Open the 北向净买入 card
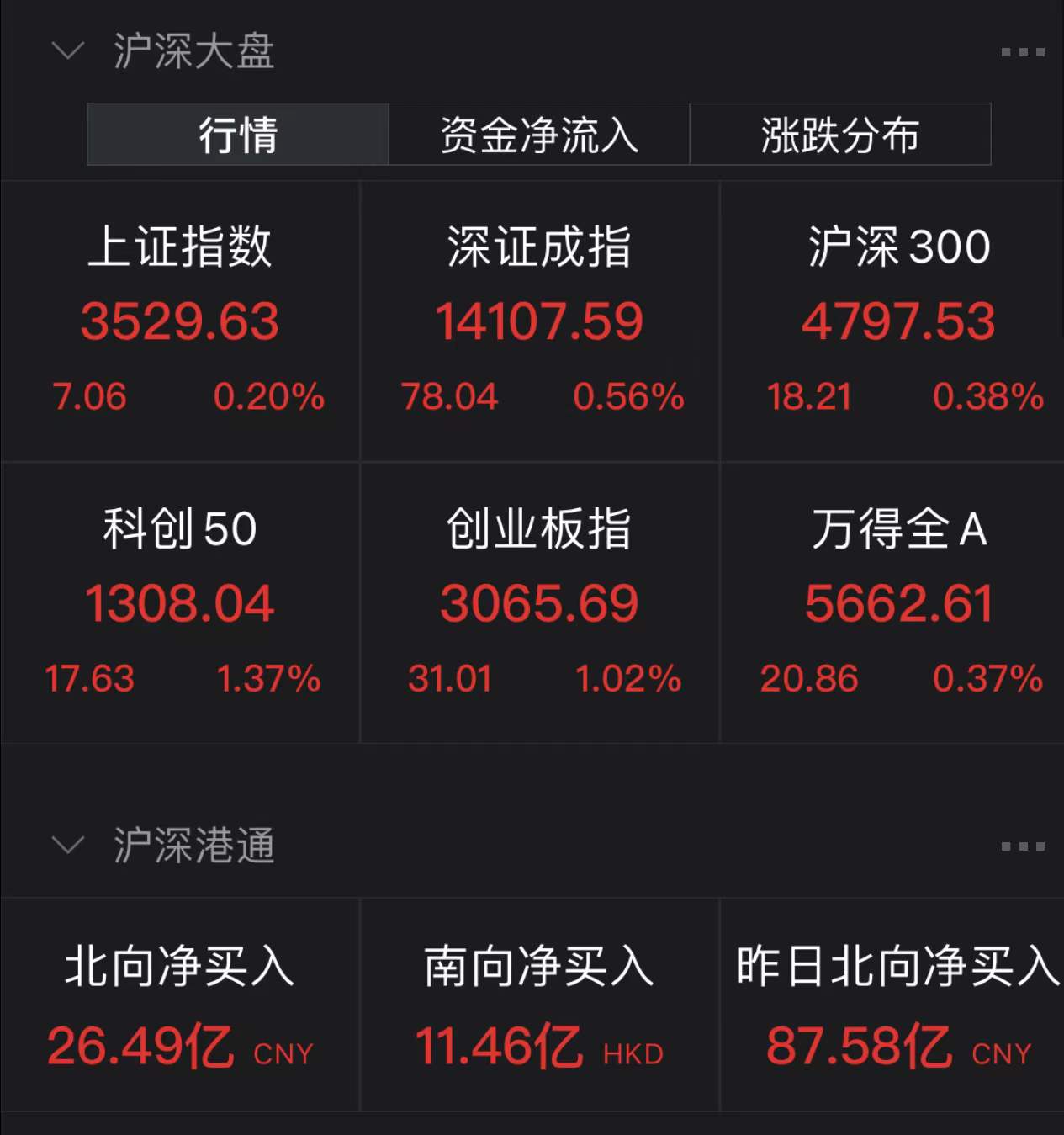1064x1135 pixels. tap(180, 1005)
